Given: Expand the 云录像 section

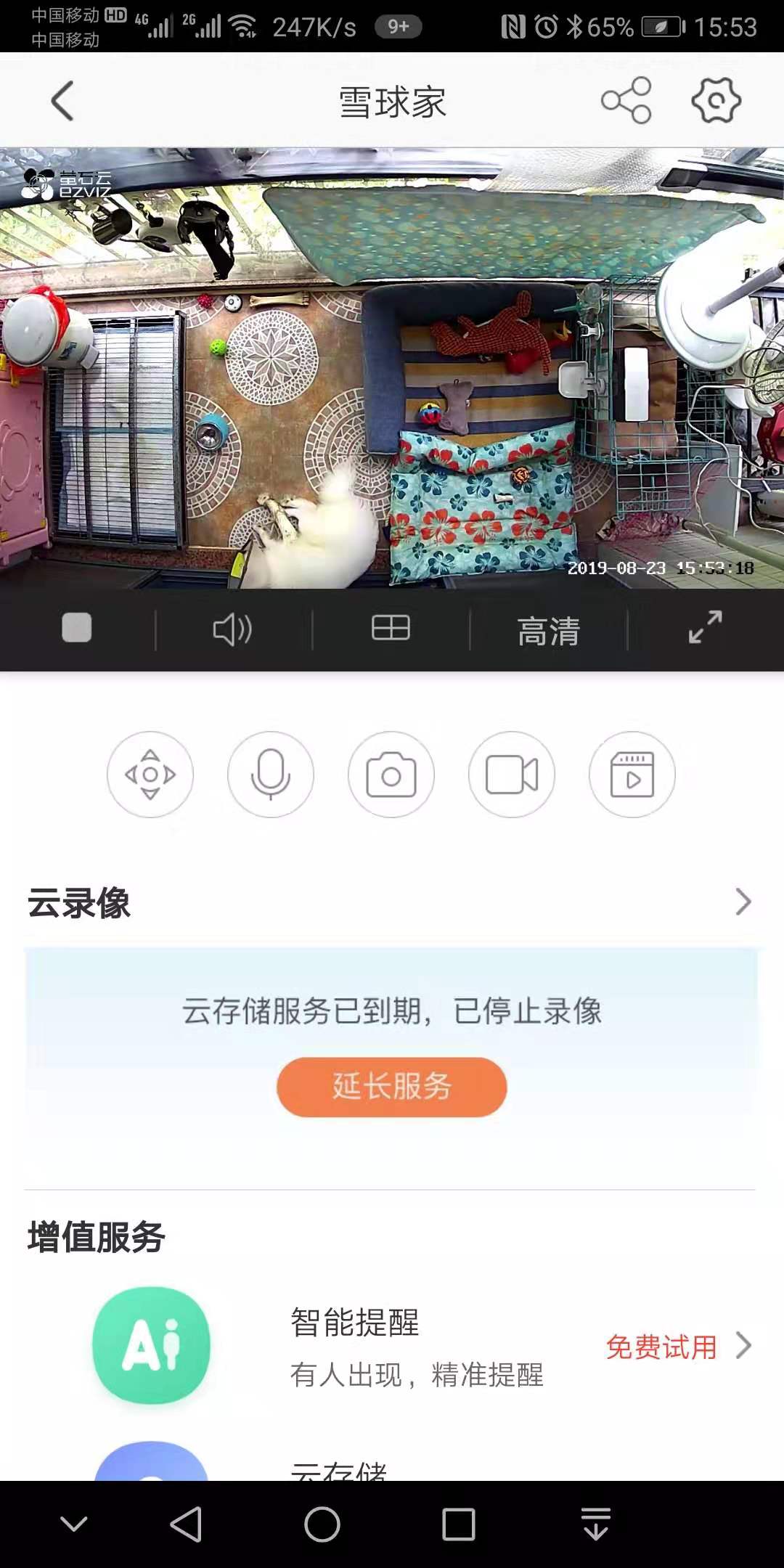Looking at the screenshot, I should 742,902.
